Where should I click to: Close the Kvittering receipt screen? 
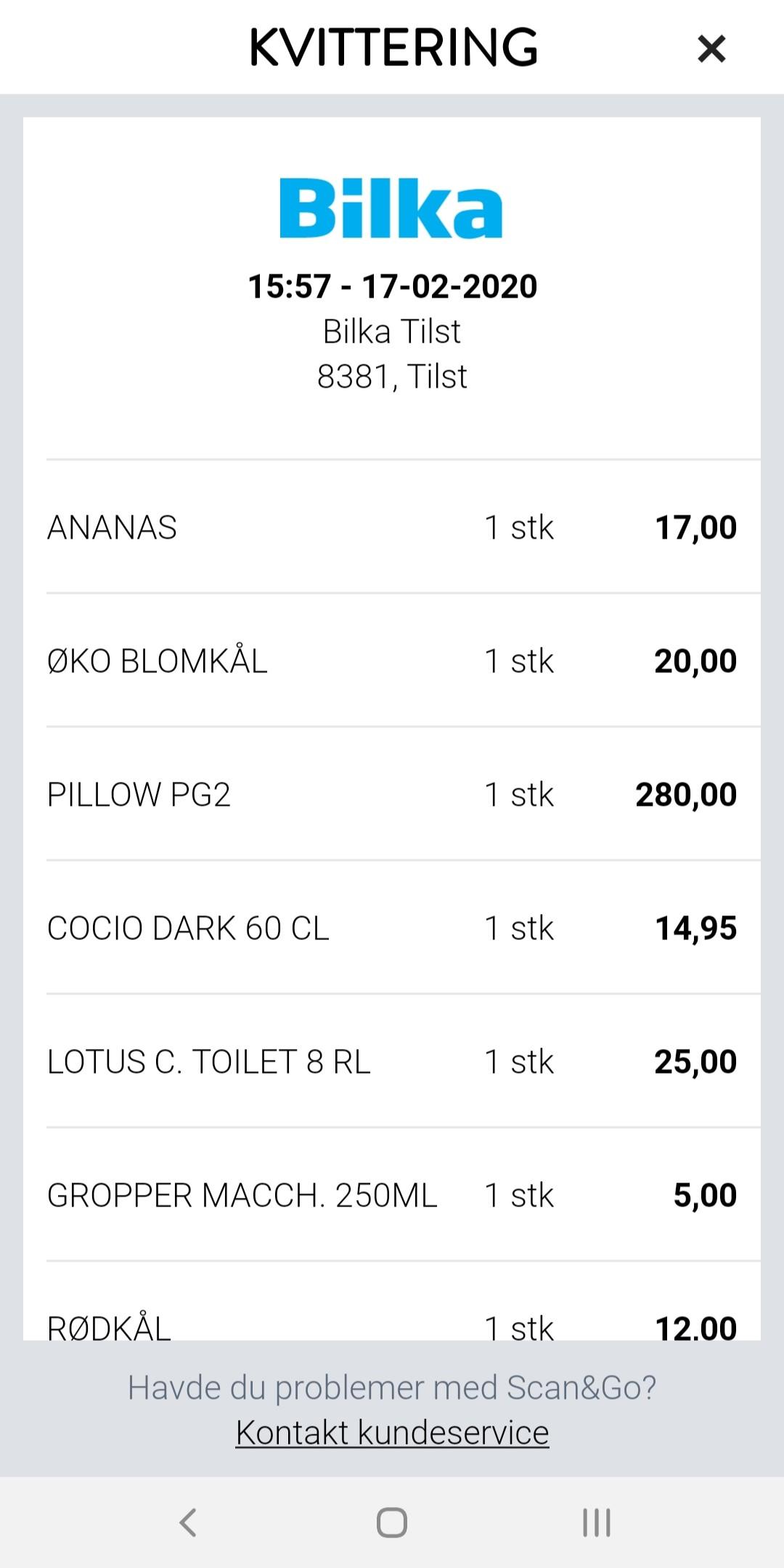coord(711,49)
